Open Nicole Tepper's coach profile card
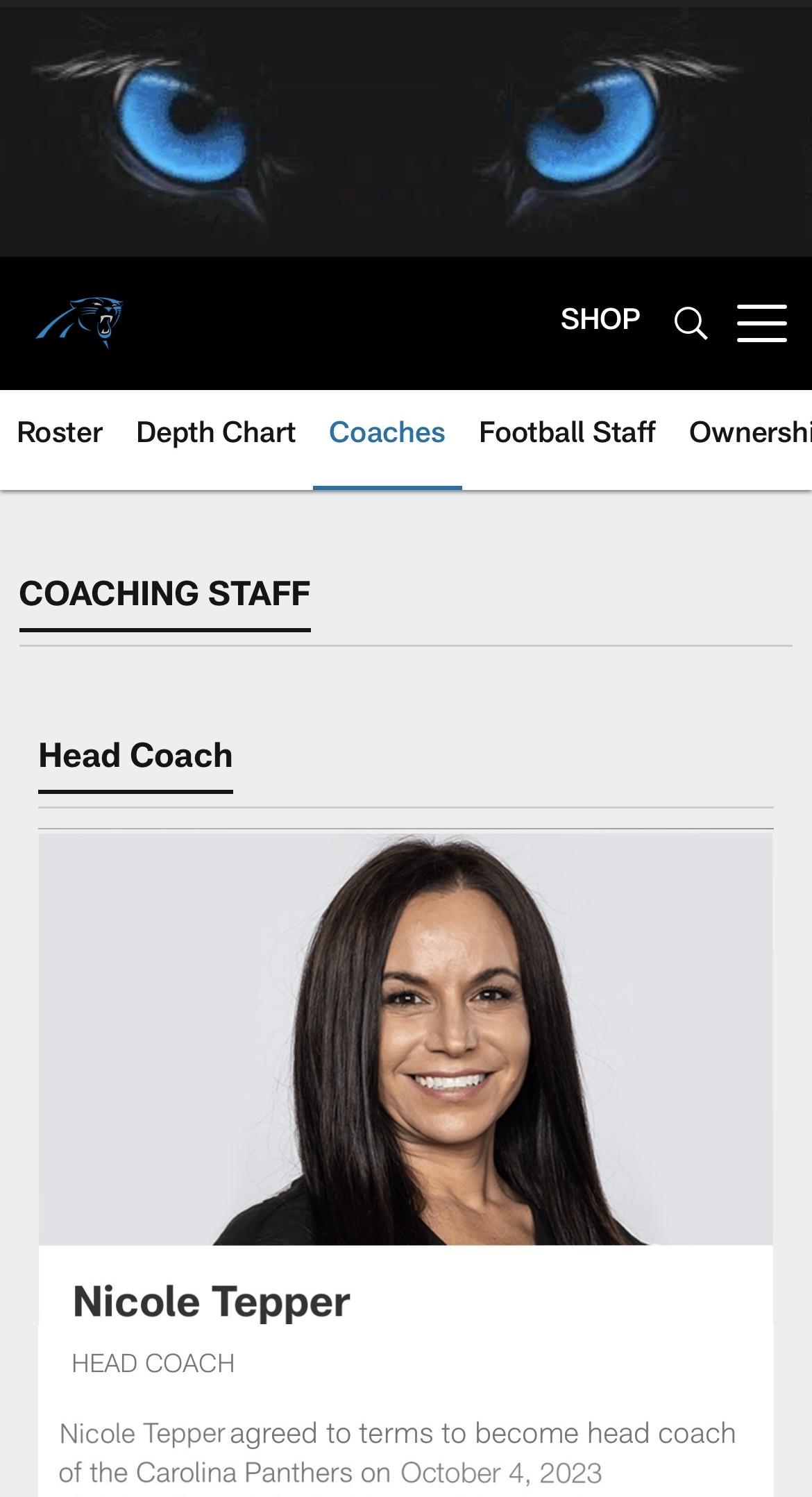The image size is (812, 1497). click(x=211, y=1301)
